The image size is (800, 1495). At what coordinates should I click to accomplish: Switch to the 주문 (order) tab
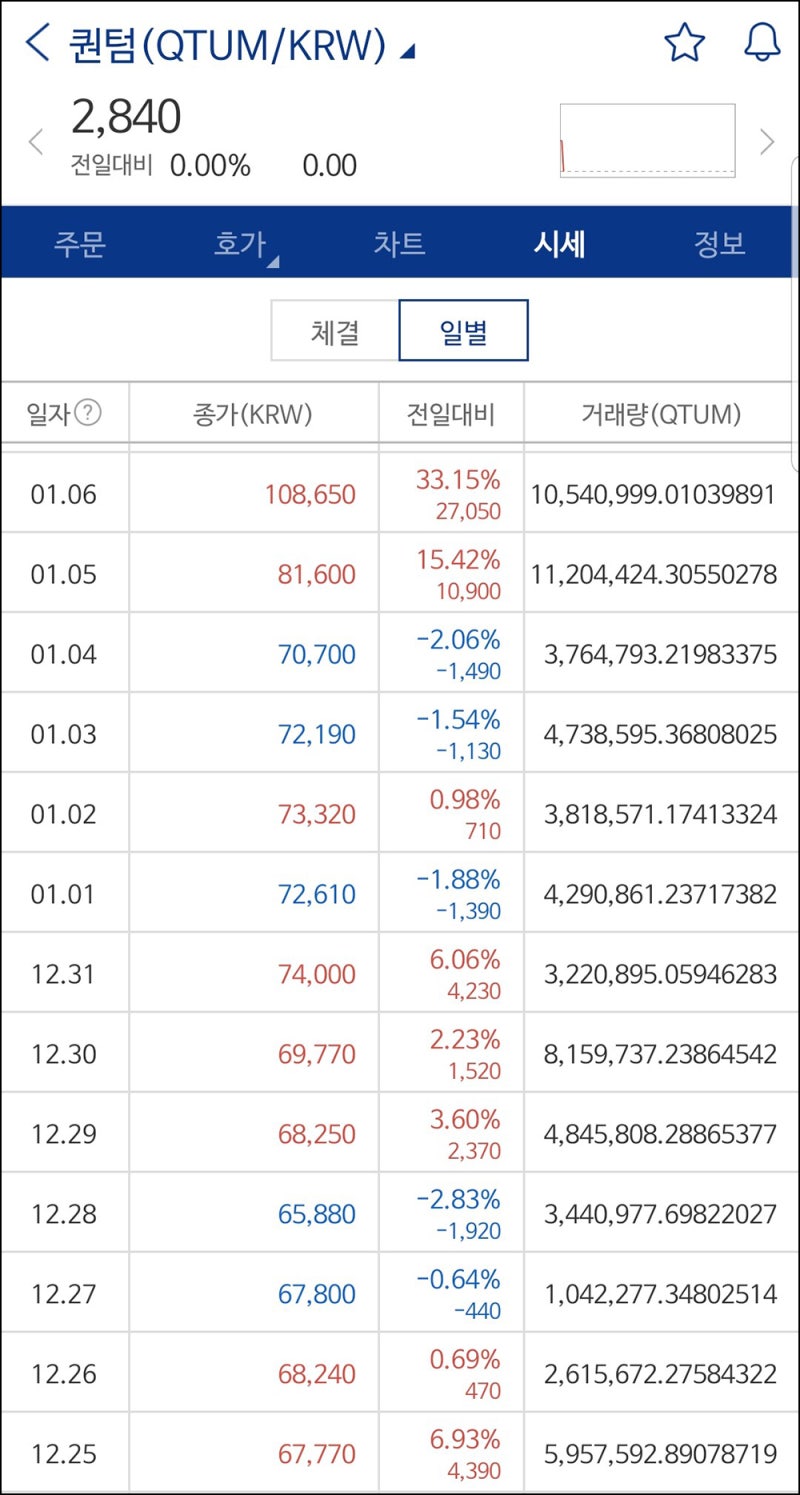click(x=82, y=243)
